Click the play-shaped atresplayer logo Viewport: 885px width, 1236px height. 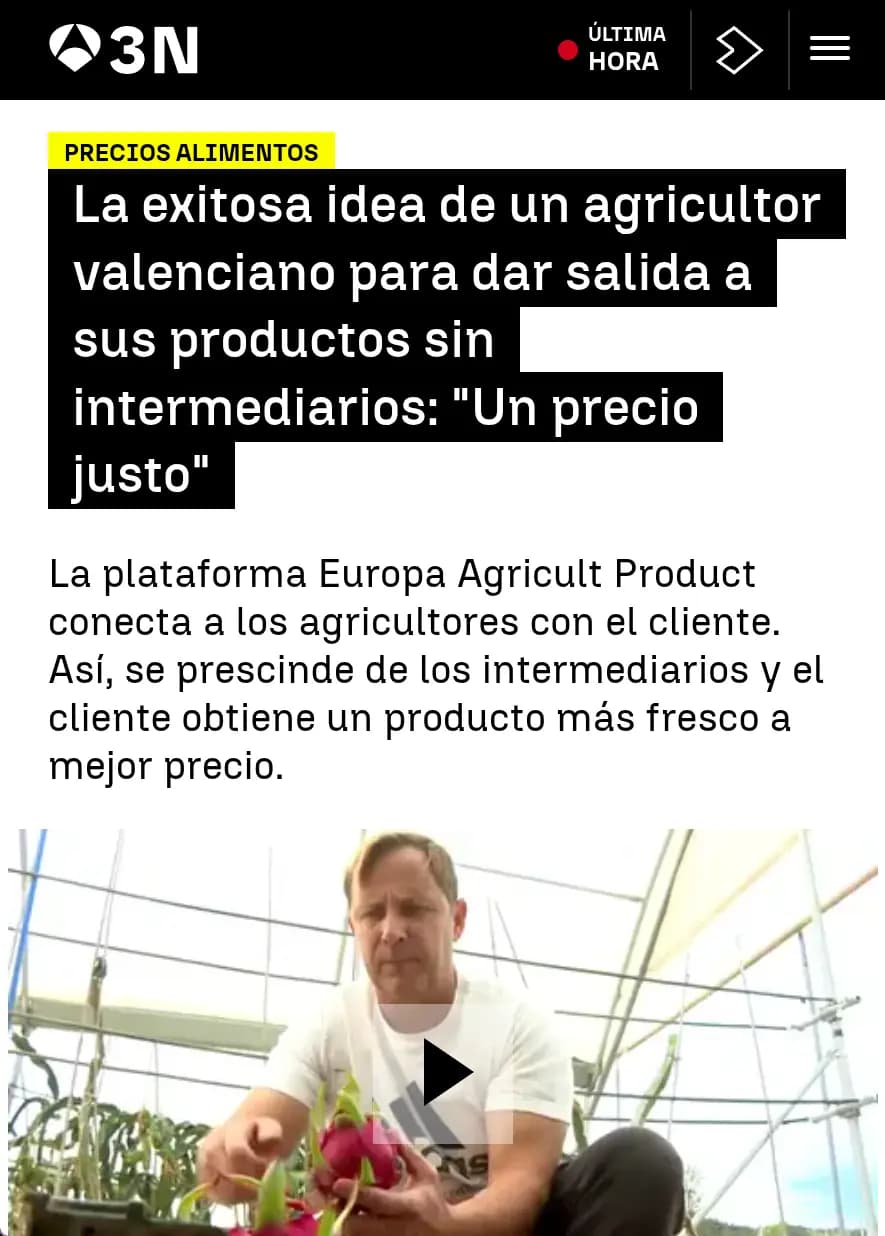(739, 48)
